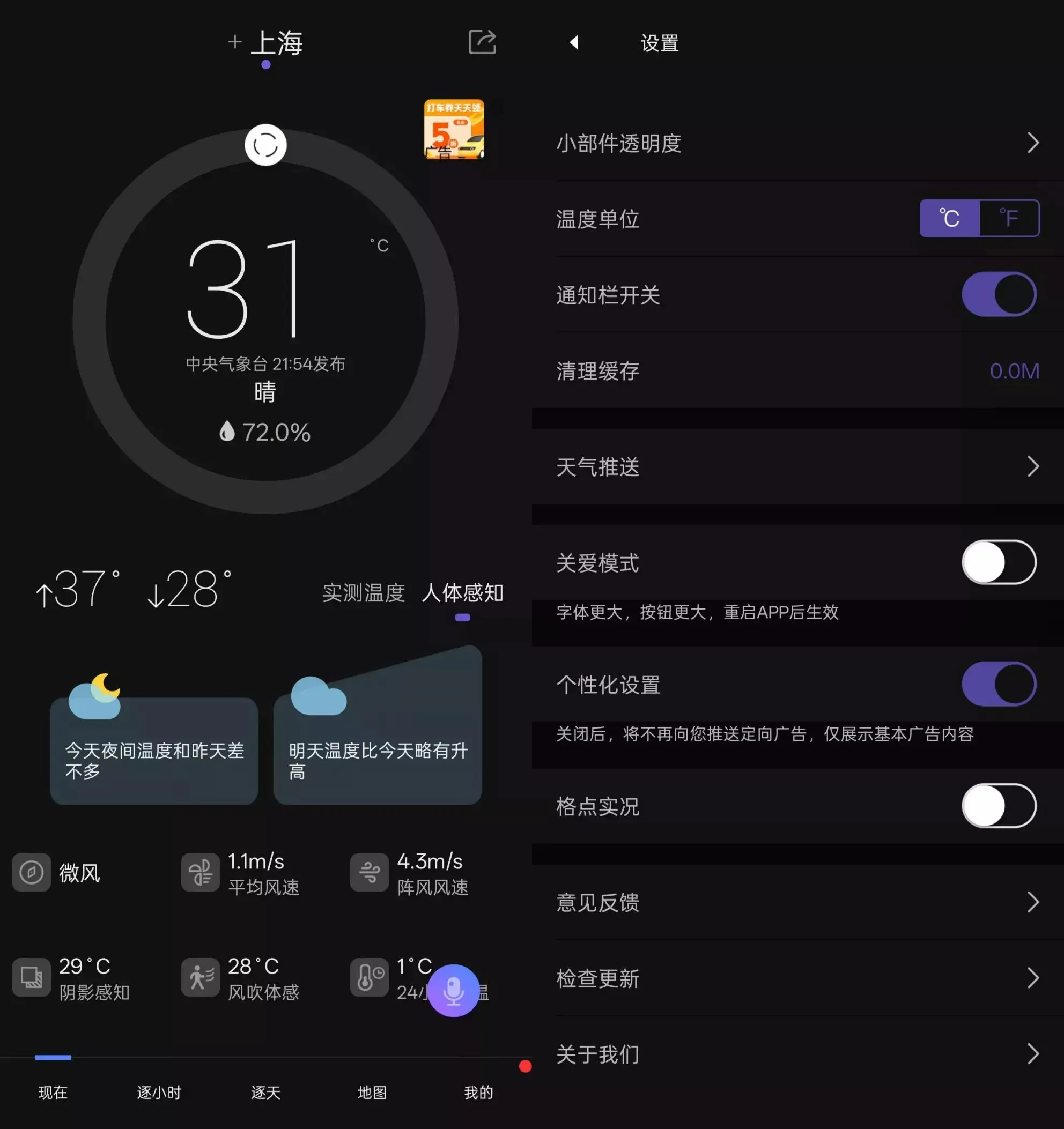Tap the back arrow on 设置 page
The height and width of the screenshot is (1129, 1064).
(x=575, y=42)
